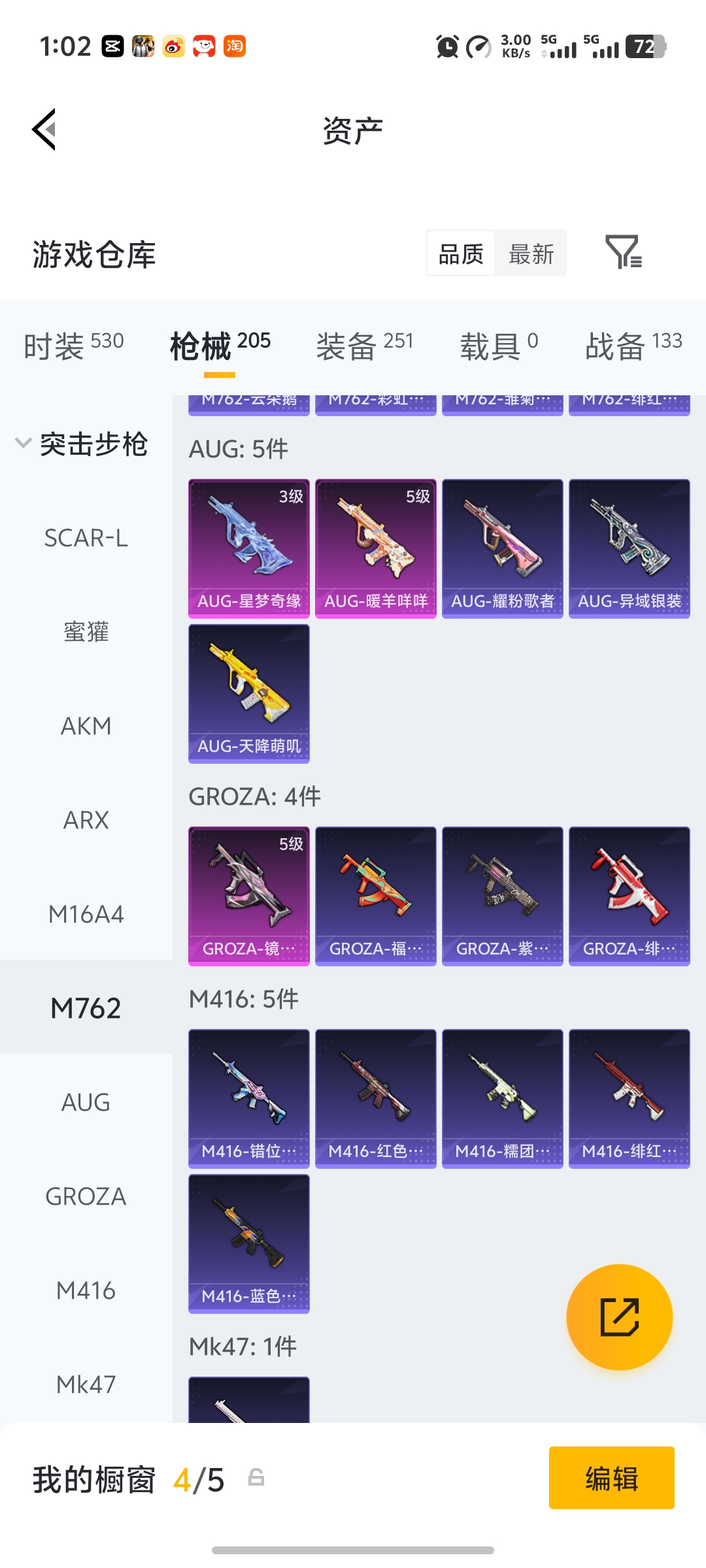Image resolution: width=706 pixels, height=1568 pixels.
Task: Jump to the M16A4 section
Action: point(86,914)
